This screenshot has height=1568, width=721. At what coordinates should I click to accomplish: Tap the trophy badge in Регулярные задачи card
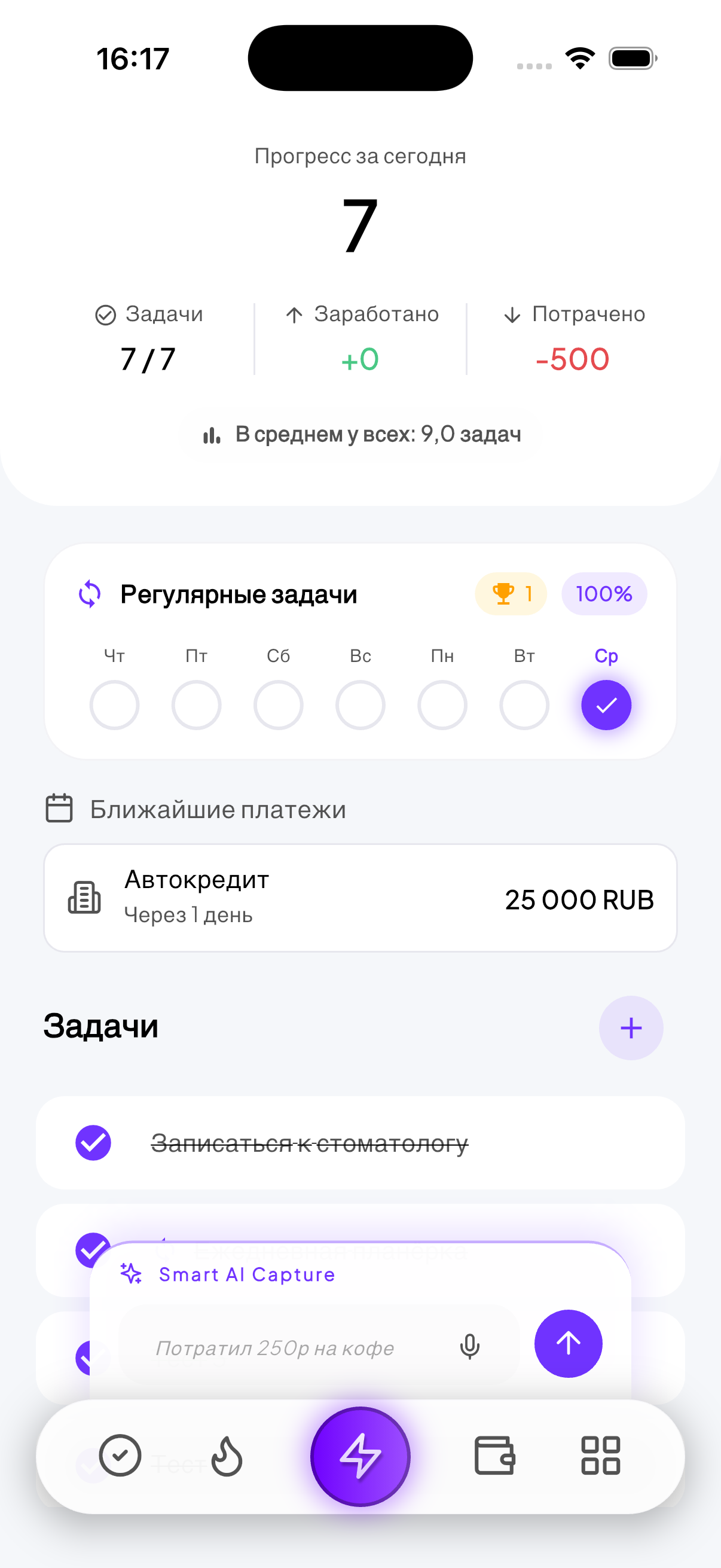point(511,593)
